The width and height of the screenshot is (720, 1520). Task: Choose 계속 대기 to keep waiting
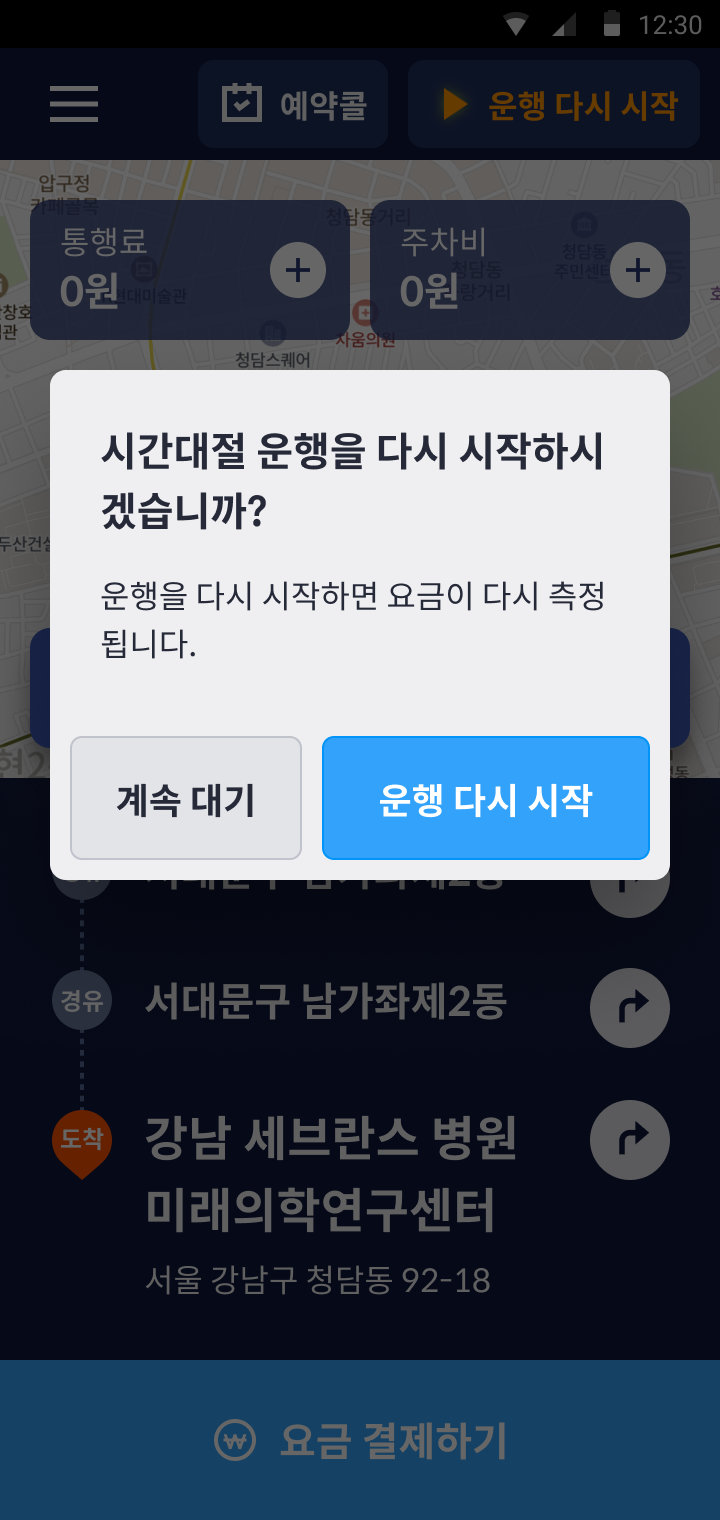(x=186, y=798)
